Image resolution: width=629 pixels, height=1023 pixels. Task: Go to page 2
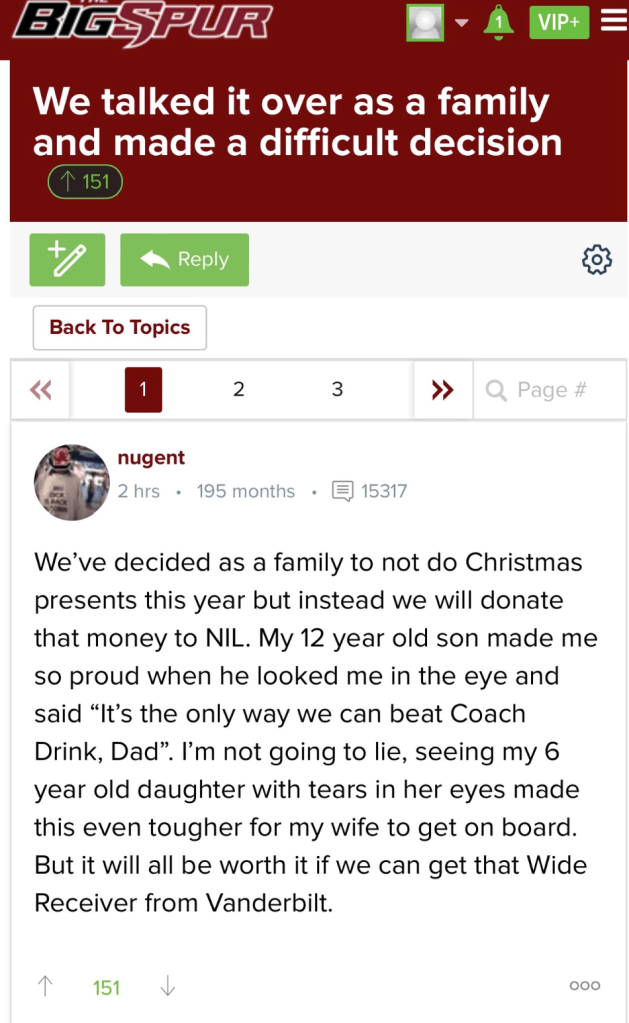pyautogui.click(x=238, y=390)
